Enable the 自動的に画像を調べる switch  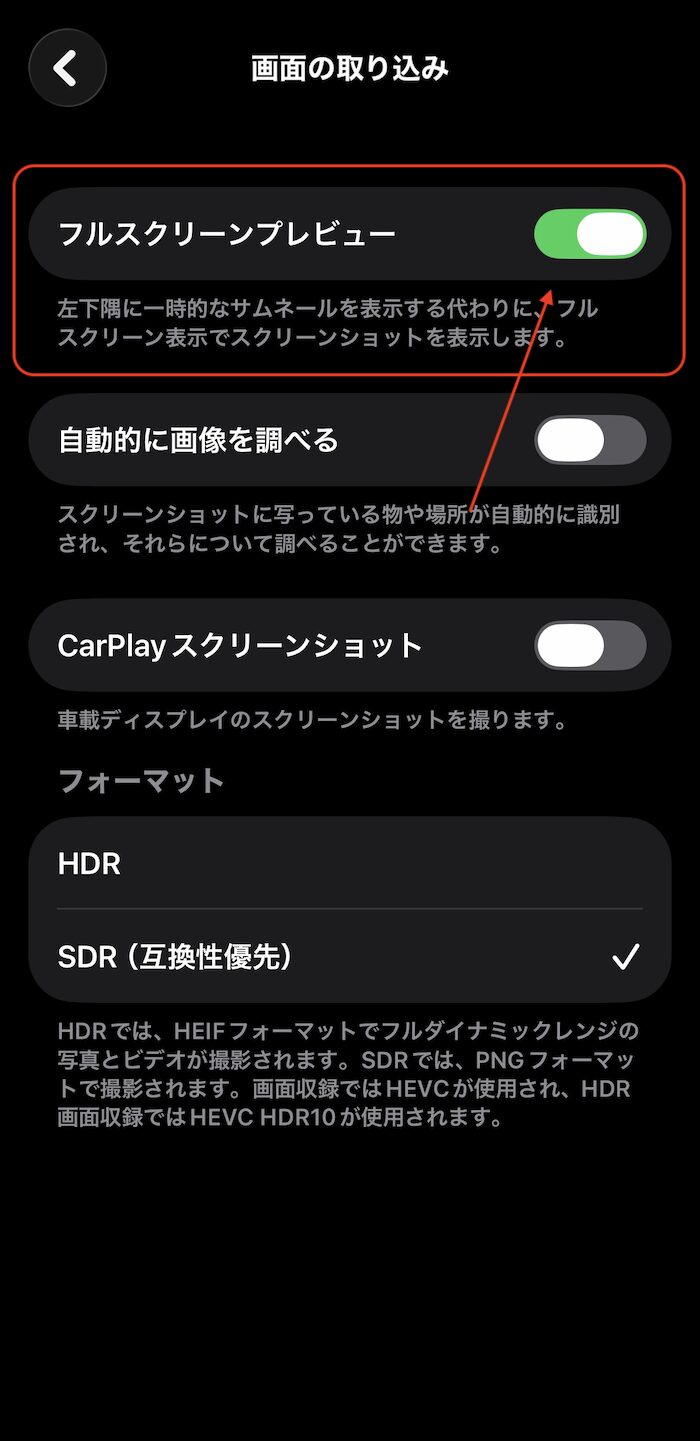pos(590,440)
